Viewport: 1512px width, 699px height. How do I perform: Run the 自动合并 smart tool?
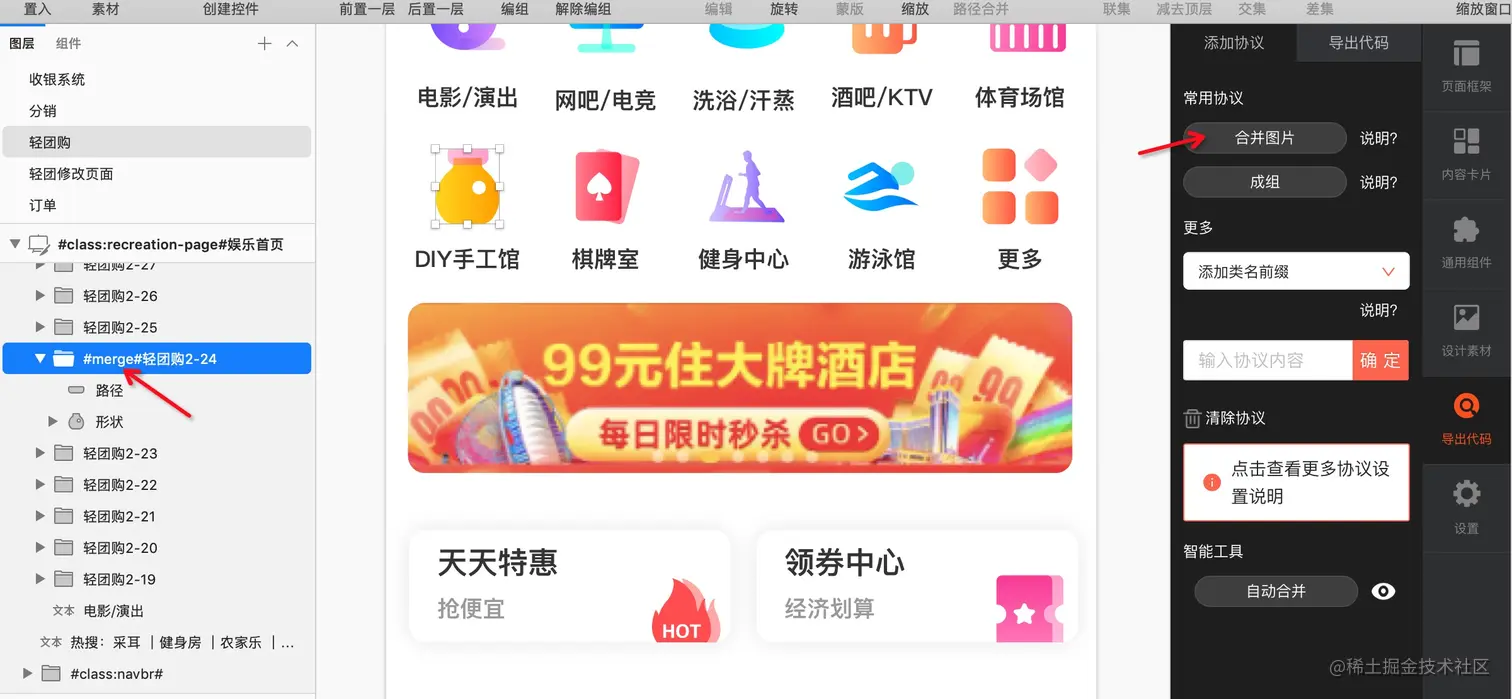1275,591
